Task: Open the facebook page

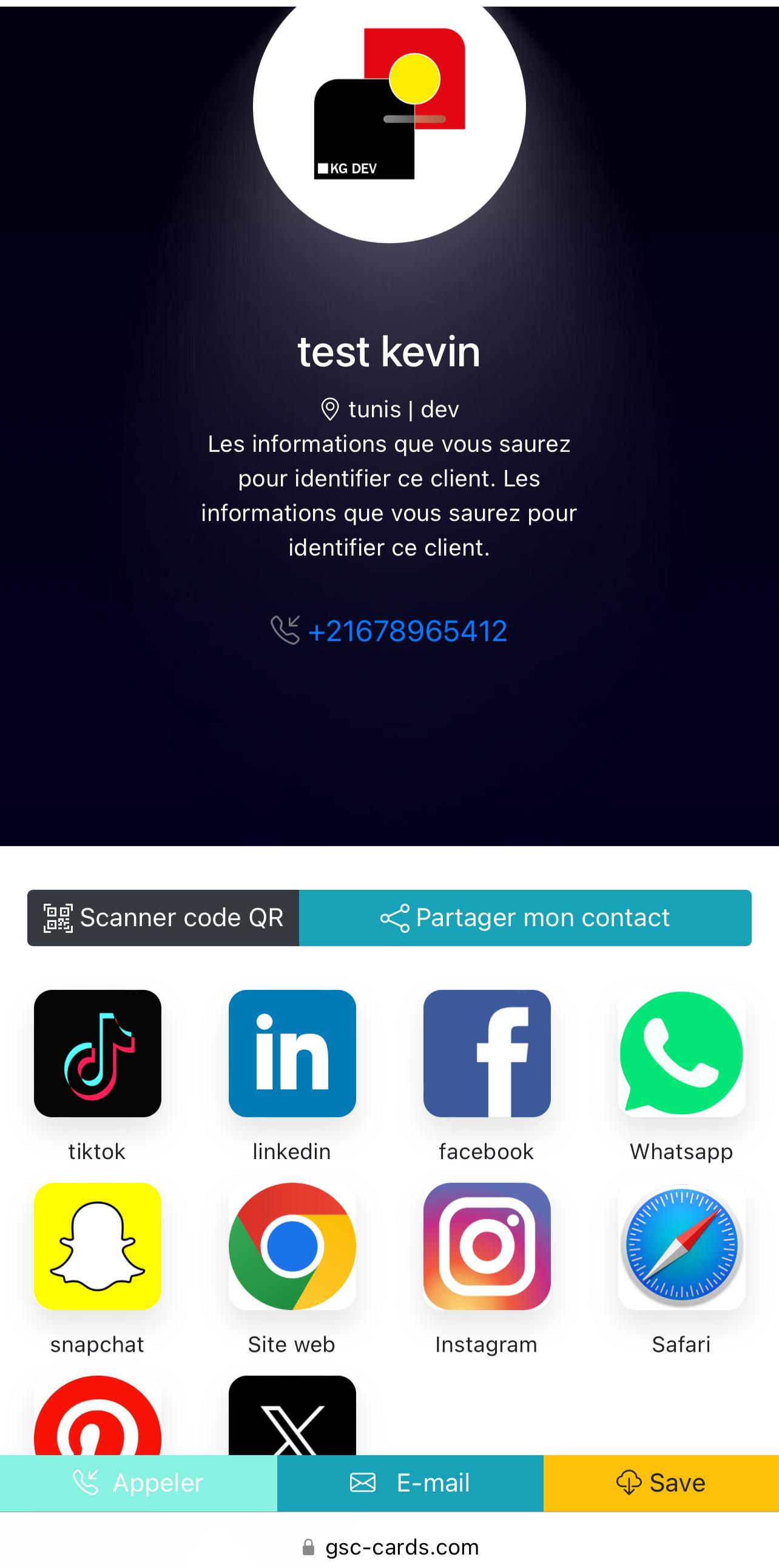Action: pos(487,1053)
